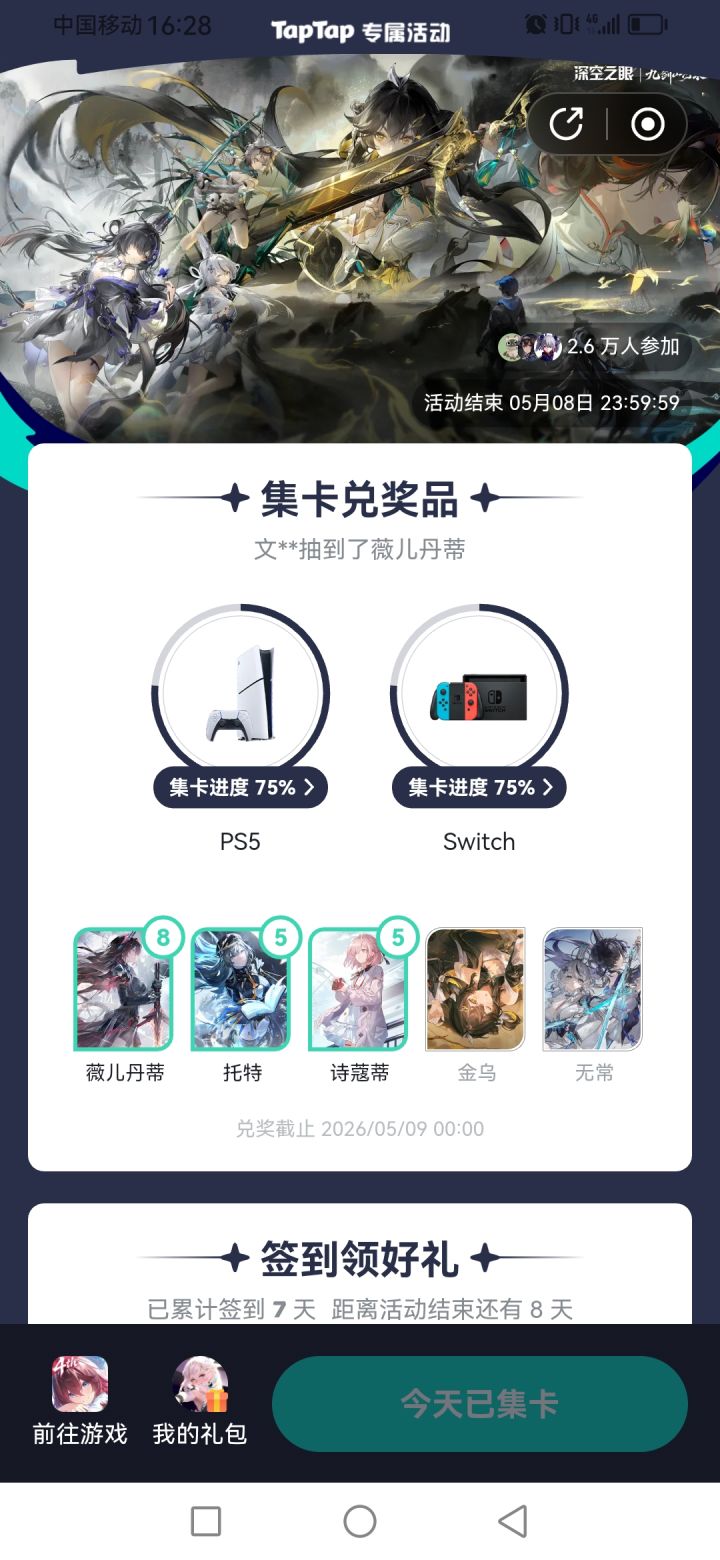The image size is (720, 1560).
Task: Select the 托特 card thumbnail
Action: (x=240, y=988)
